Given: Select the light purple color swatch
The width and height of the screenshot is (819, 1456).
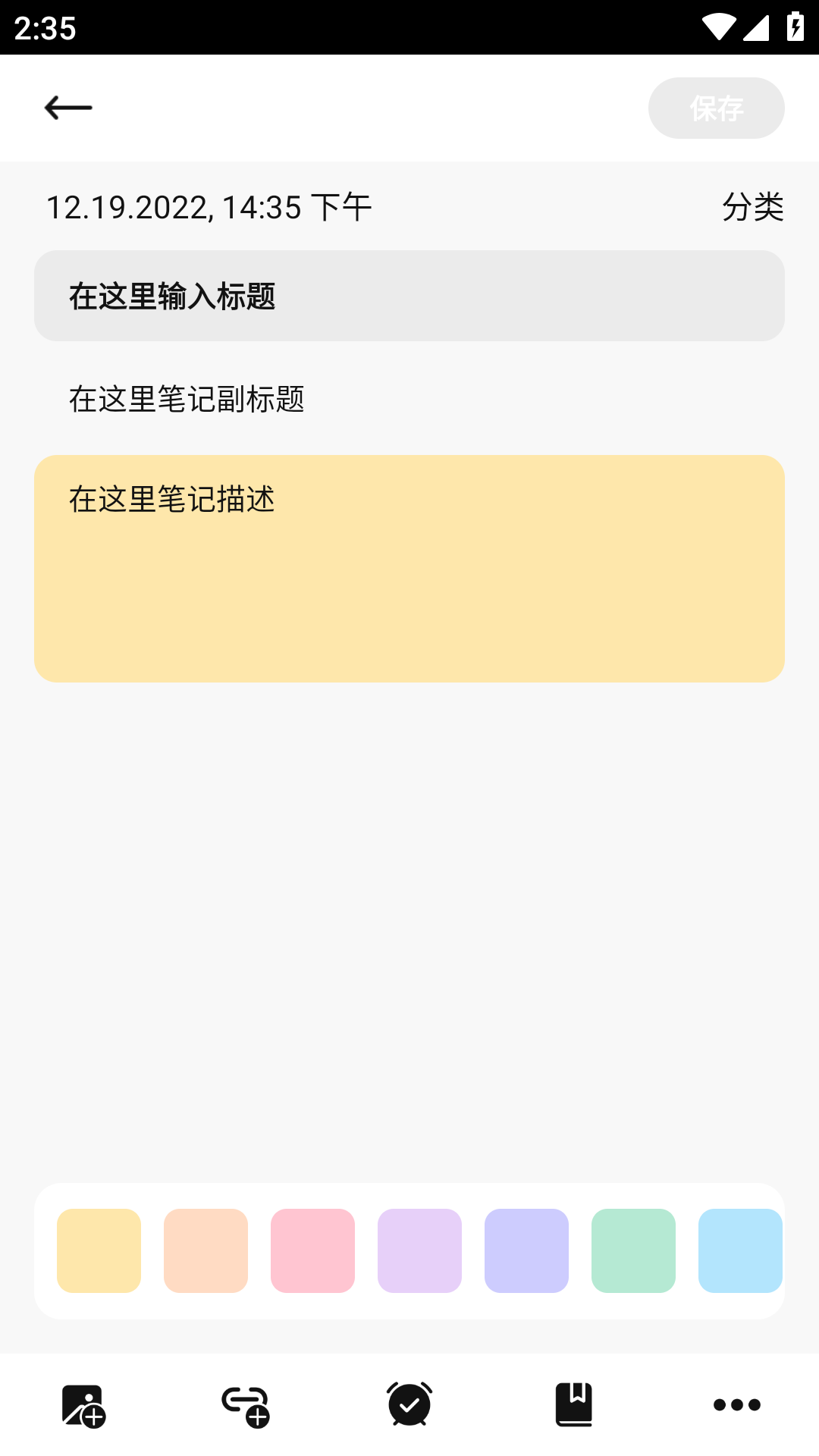Looking at the screenshot, I should tap(419, 1250).
